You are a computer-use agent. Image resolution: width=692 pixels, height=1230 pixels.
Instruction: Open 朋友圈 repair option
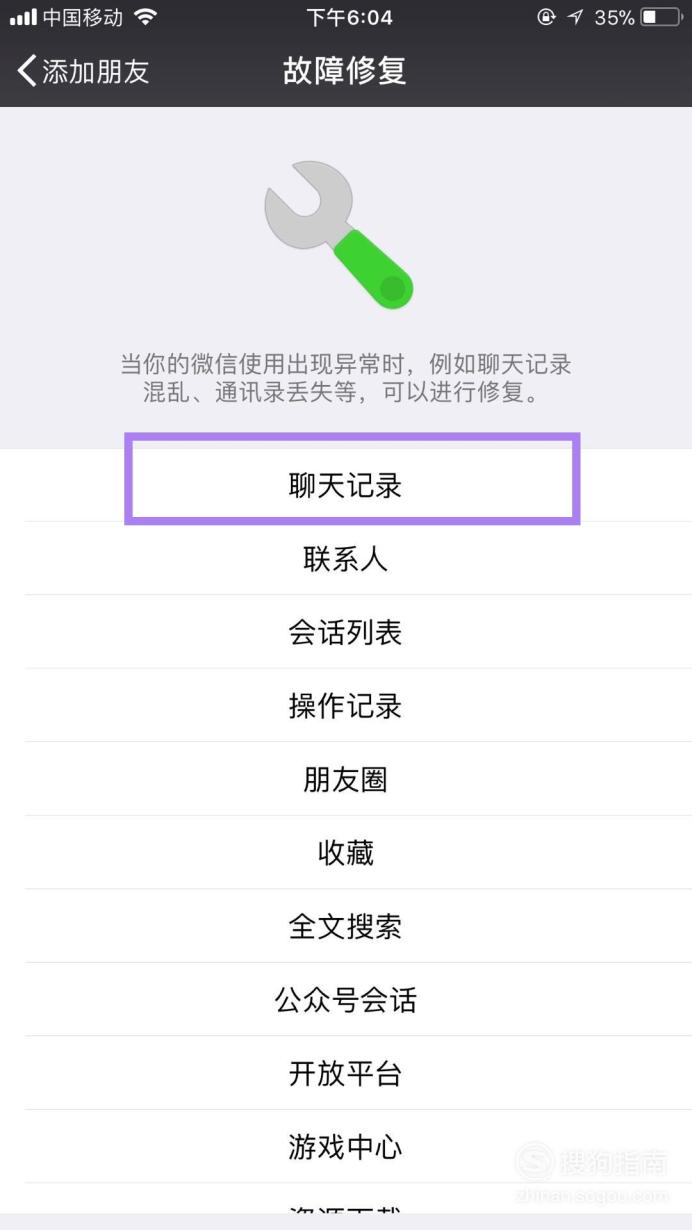pyautogui.click(x=346, y=779)
